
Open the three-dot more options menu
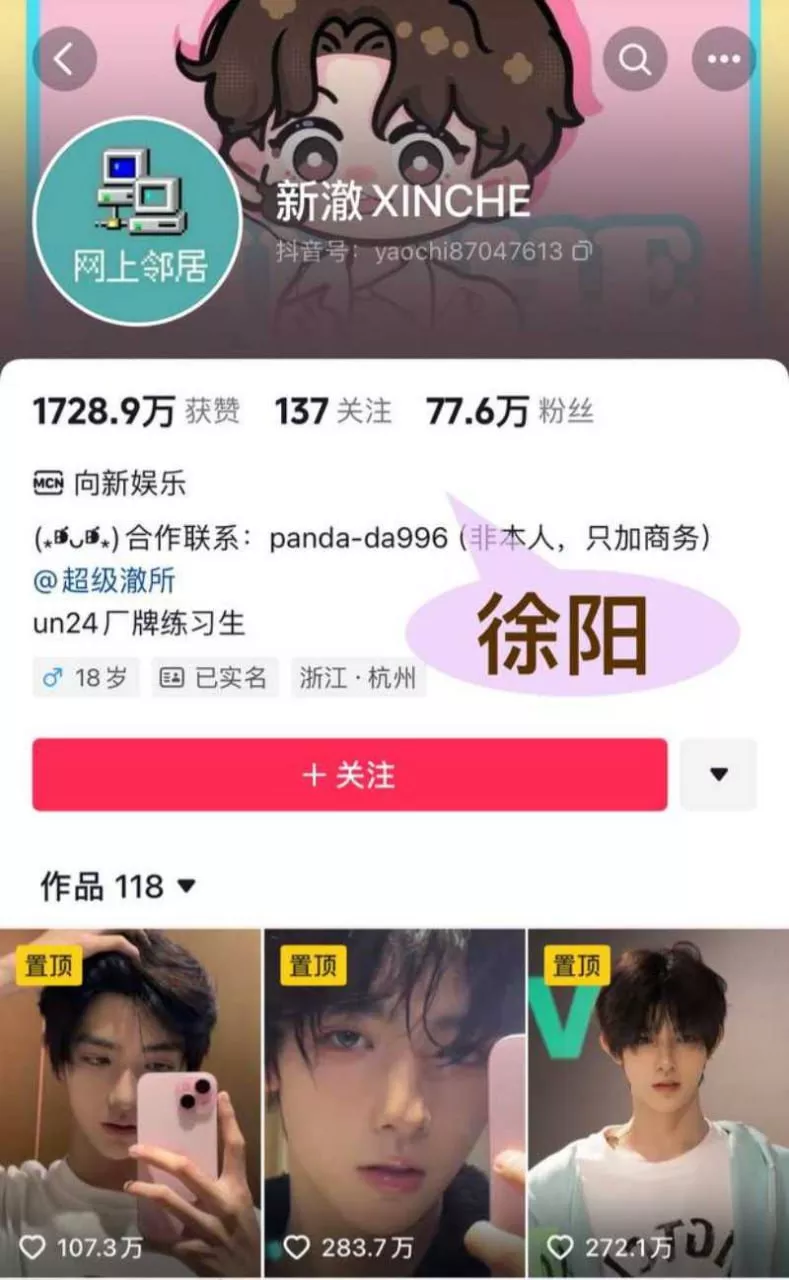724,59
